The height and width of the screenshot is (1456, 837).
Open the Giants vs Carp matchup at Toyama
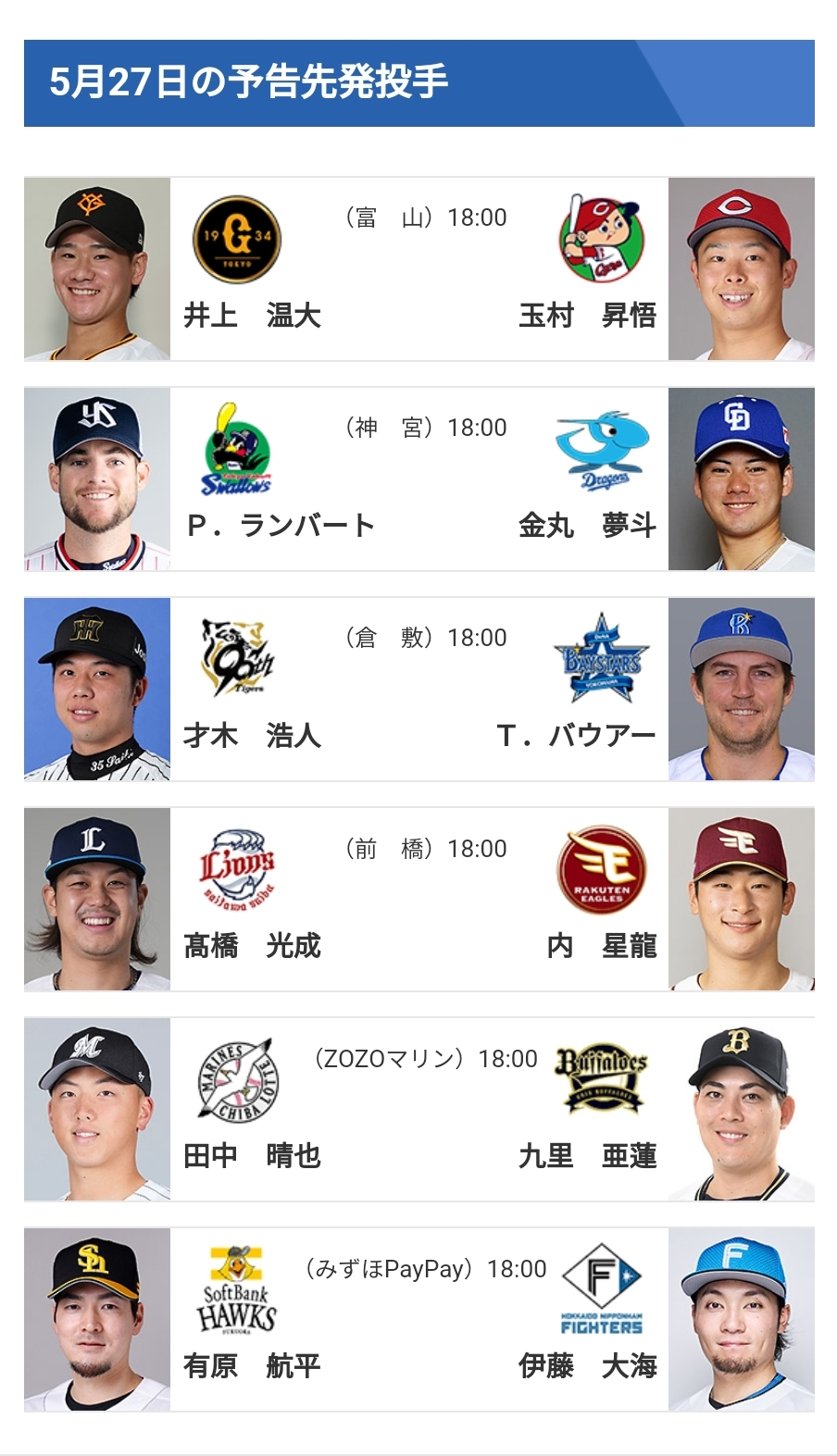418,268
